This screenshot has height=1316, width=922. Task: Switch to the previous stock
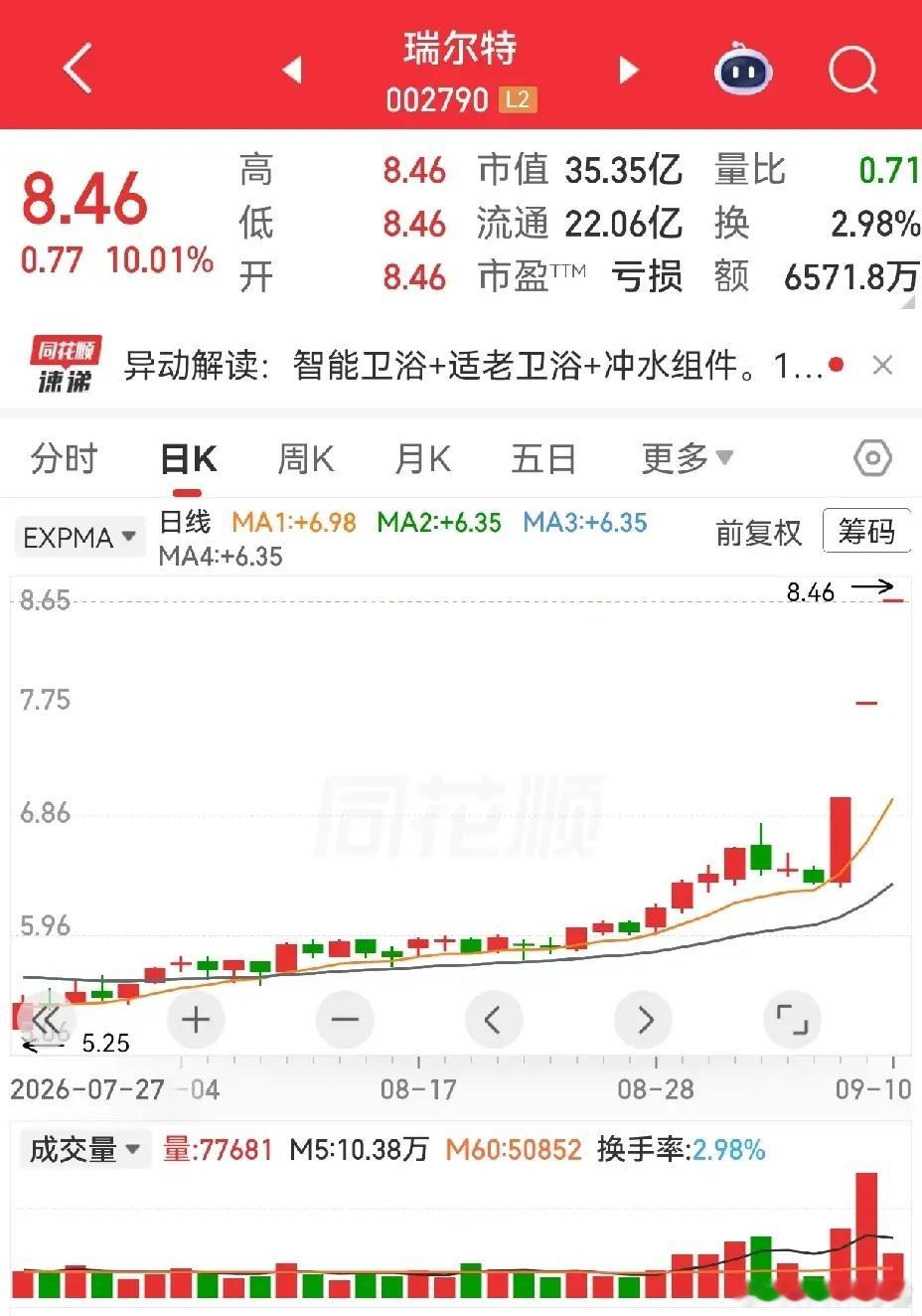[292, 70]
